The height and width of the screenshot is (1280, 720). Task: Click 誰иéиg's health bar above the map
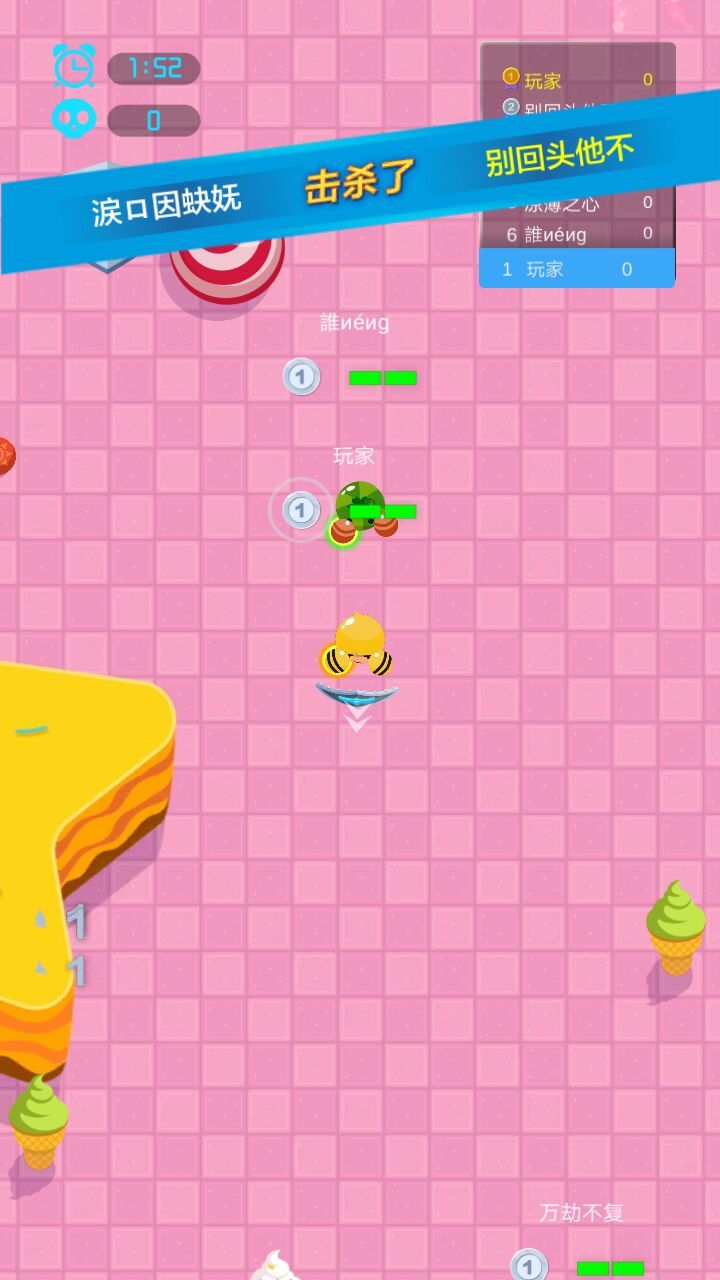383,376
